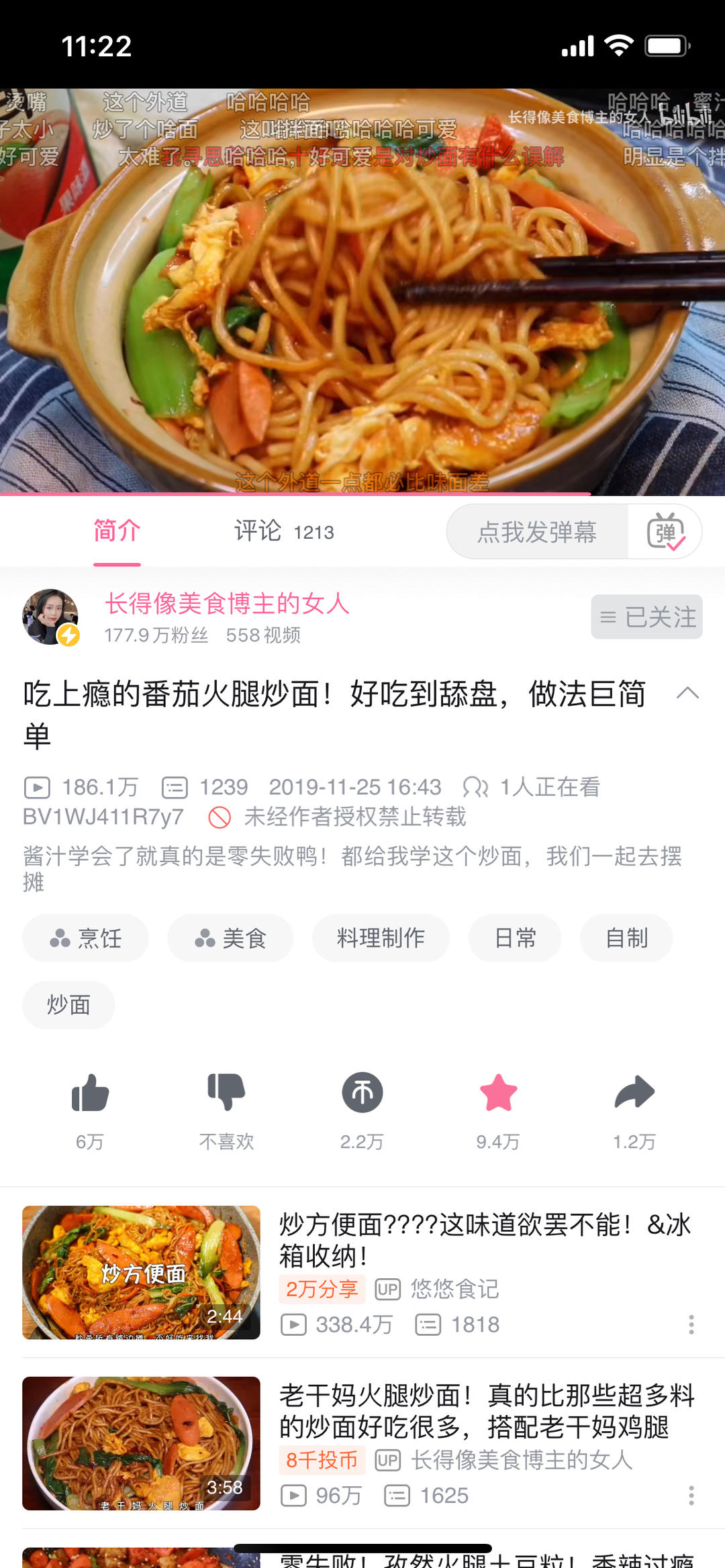
Task: Tap 点我发弹幕 input box
Action: click(x=537, y=532)
